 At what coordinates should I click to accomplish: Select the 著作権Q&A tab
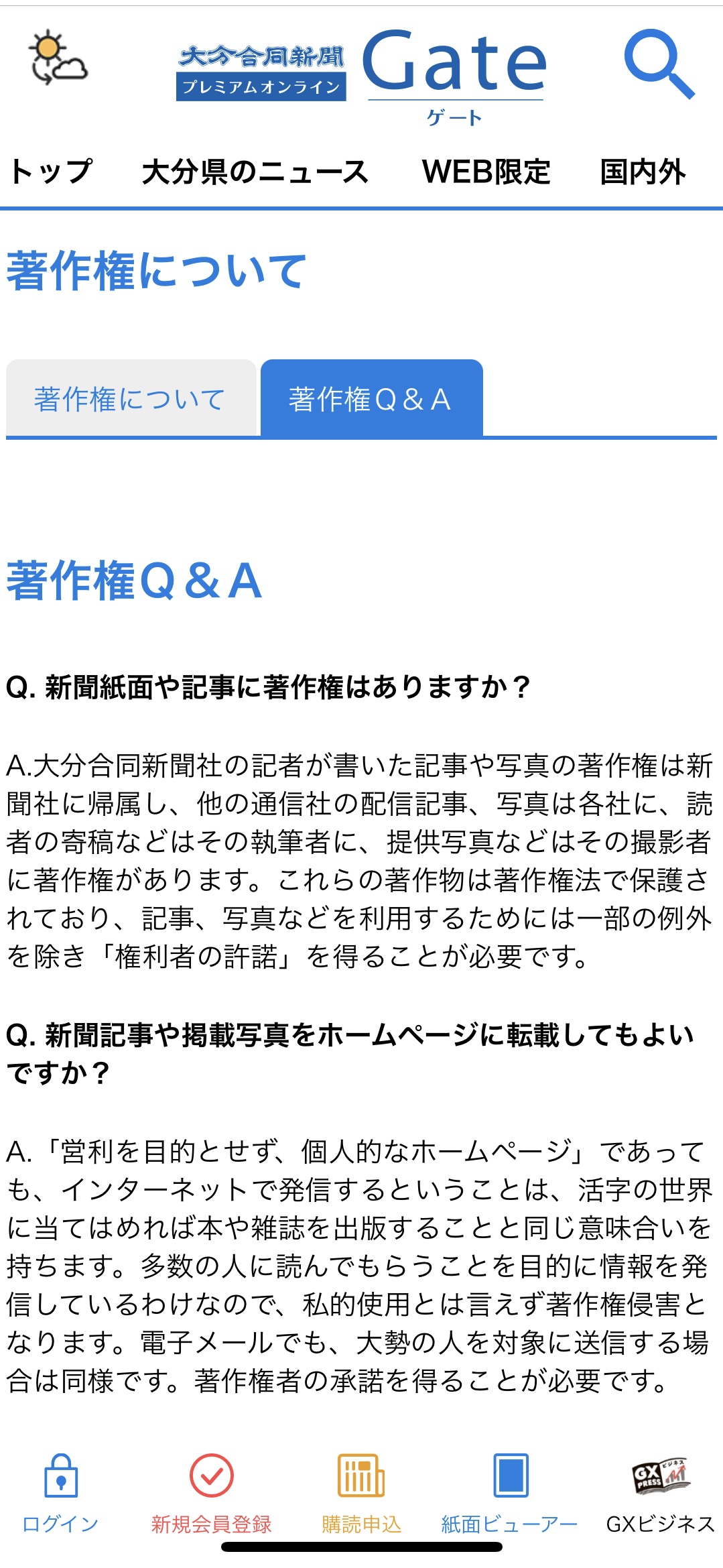click(372, 398)
